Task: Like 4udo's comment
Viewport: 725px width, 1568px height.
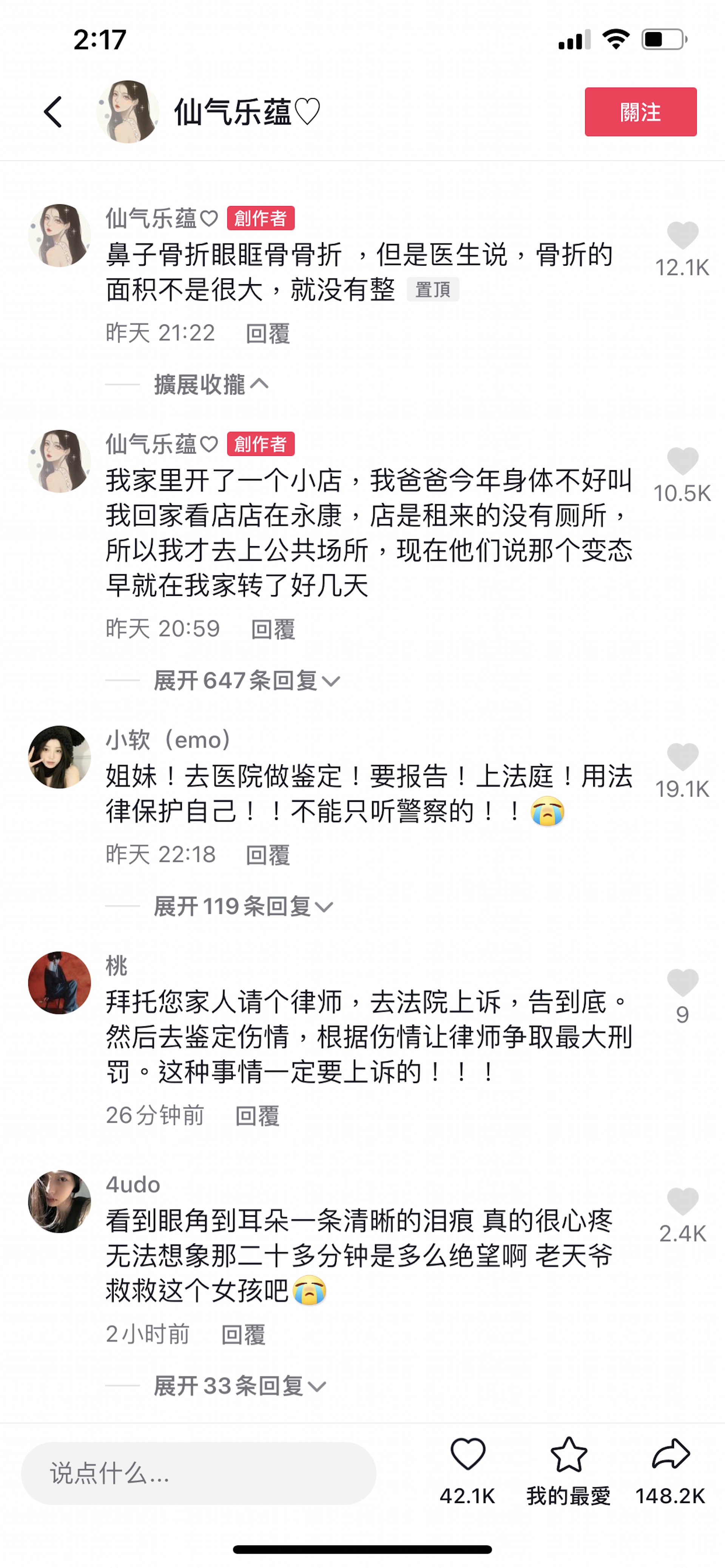Action: [682, 1202]
